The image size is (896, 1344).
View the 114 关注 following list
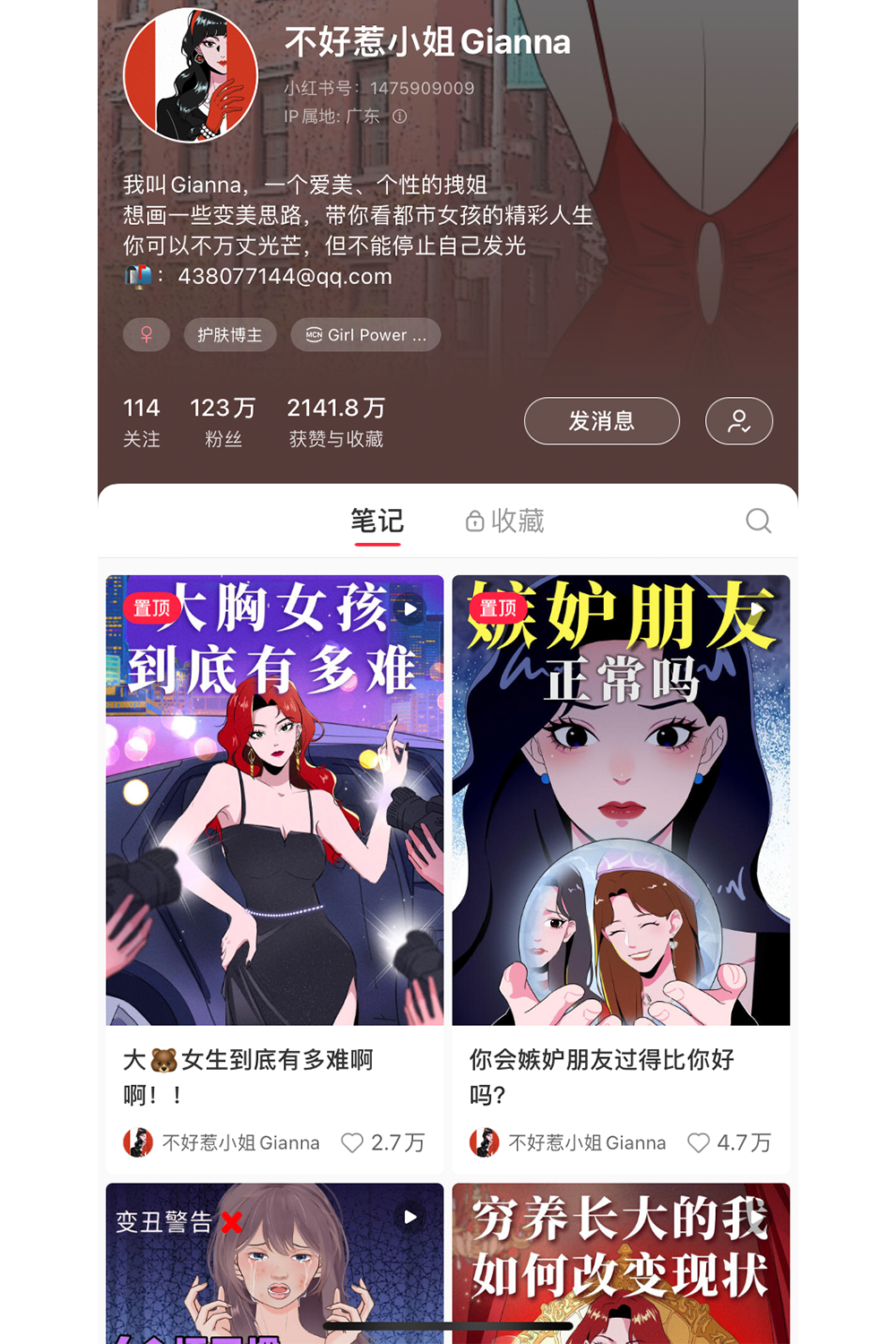point(142,421)
